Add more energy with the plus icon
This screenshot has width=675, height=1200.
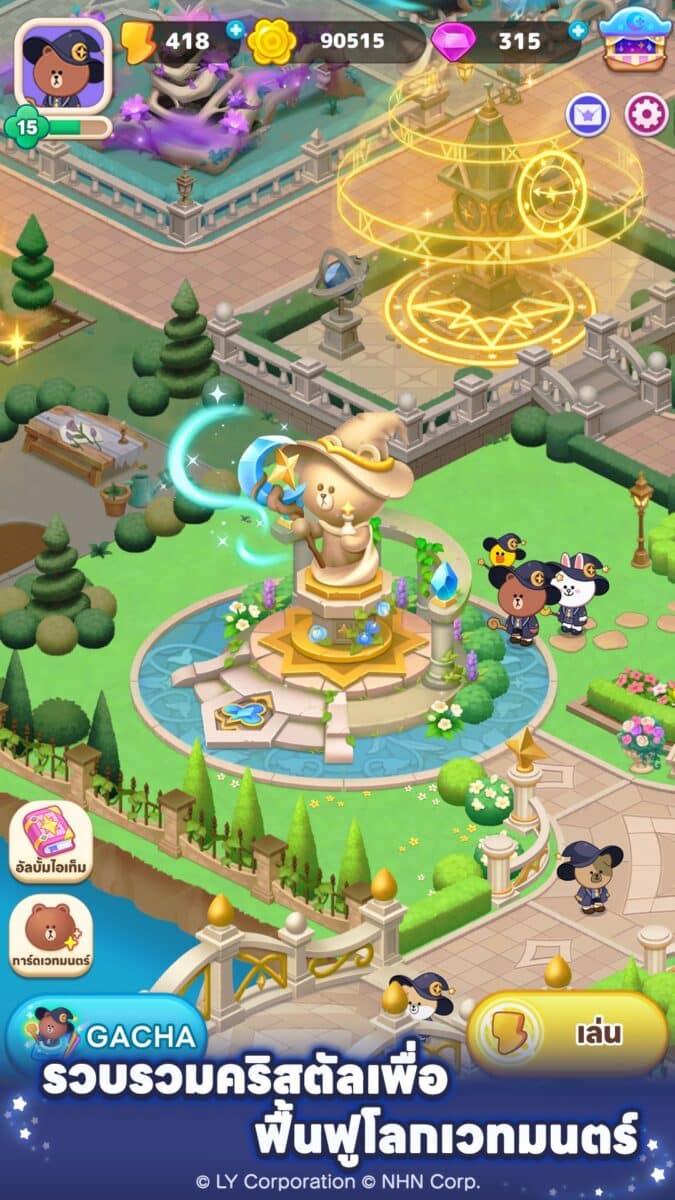[x=236, y=30]
